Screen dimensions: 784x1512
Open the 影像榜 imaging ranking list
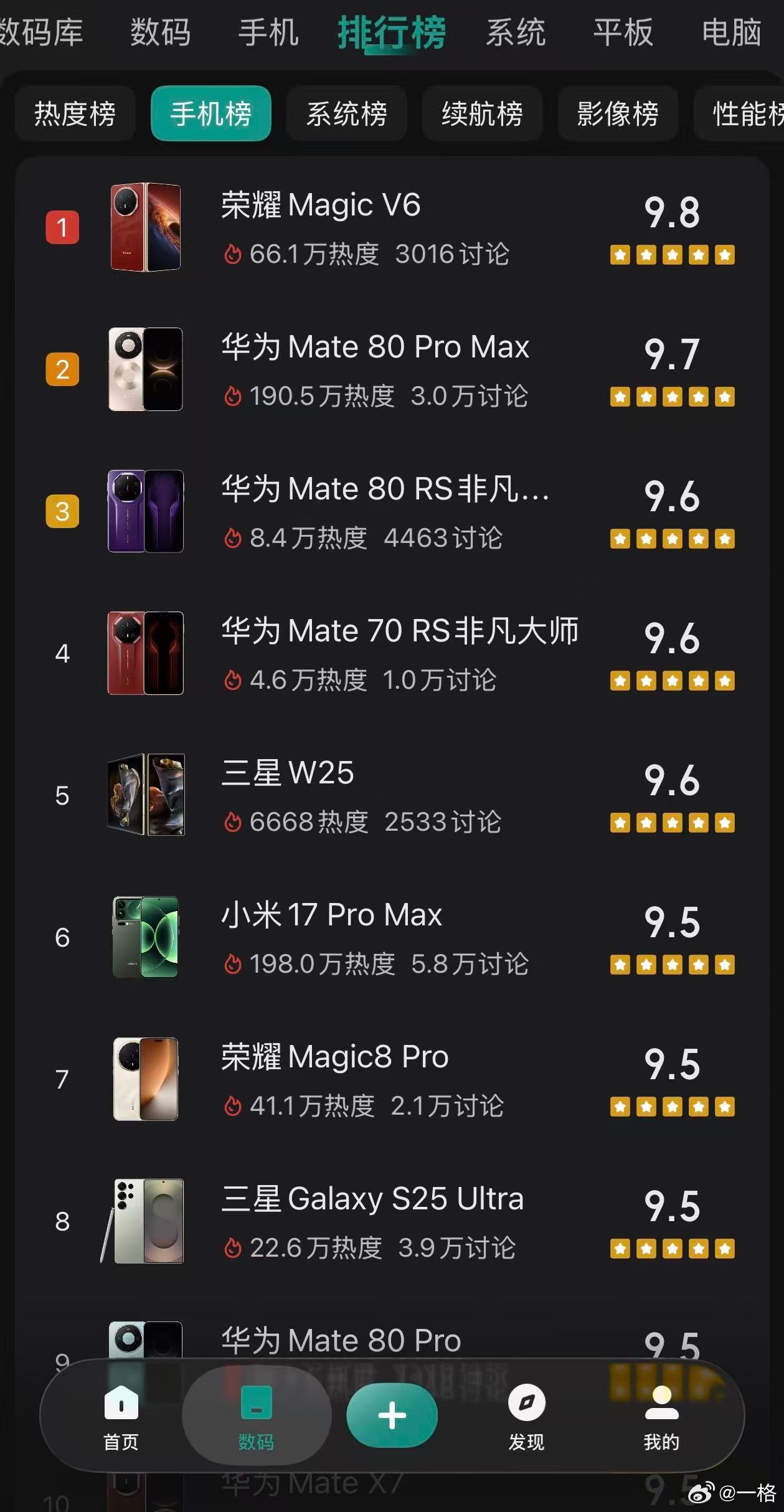(618, 114)
